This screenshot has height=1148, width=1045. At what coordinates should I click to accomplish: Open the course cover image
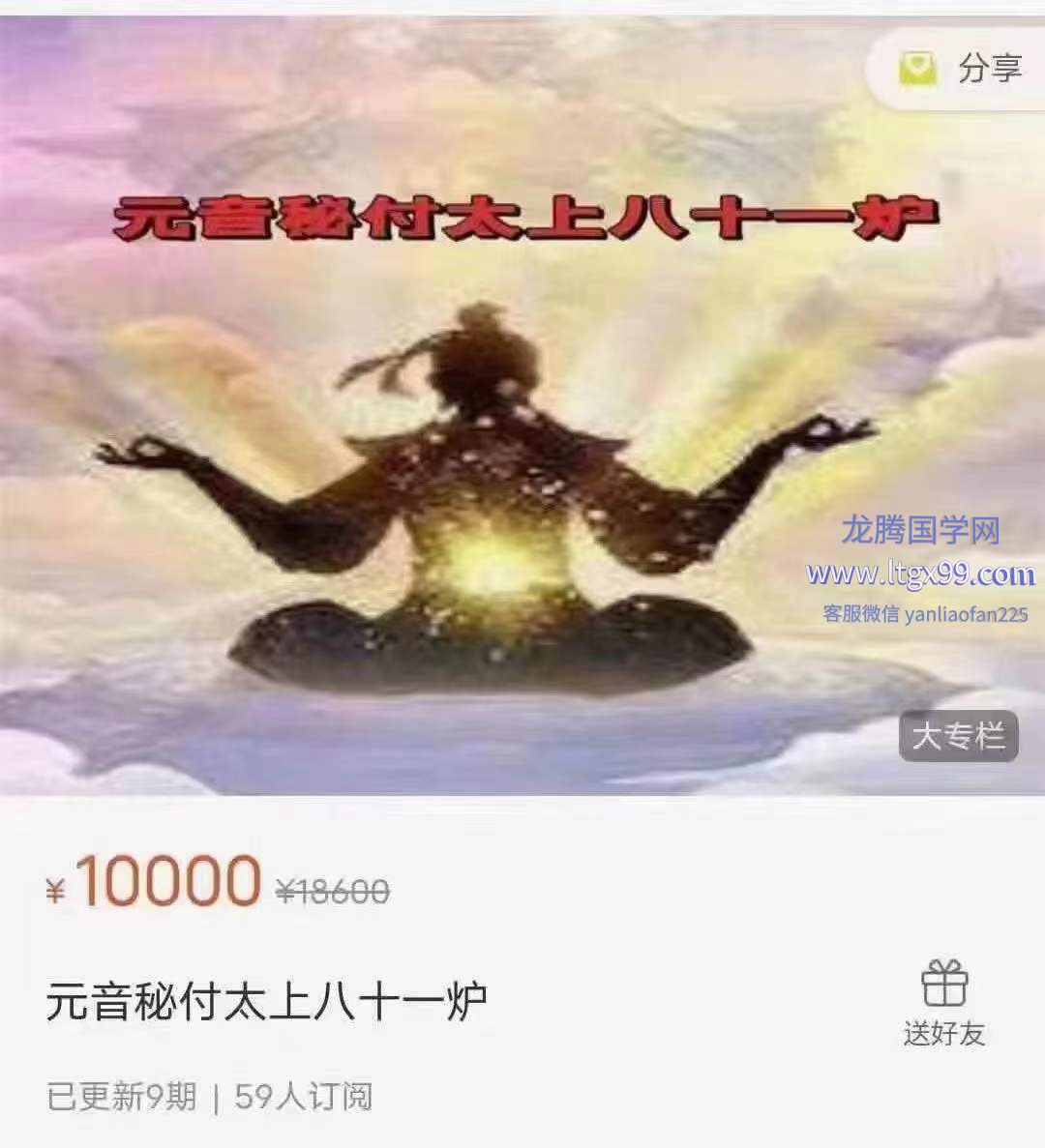tap(484, 435)
